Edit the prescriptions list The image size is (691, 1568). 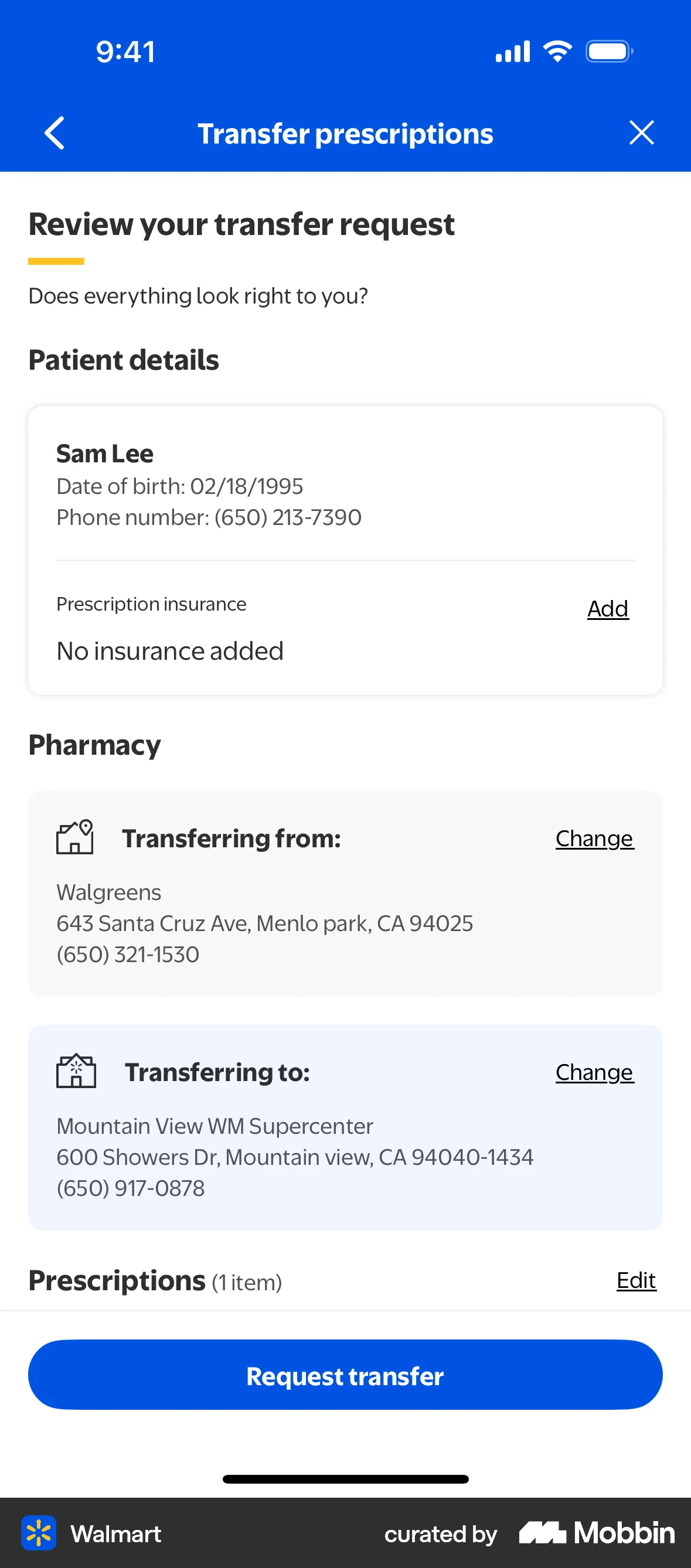click(636, 1281)
